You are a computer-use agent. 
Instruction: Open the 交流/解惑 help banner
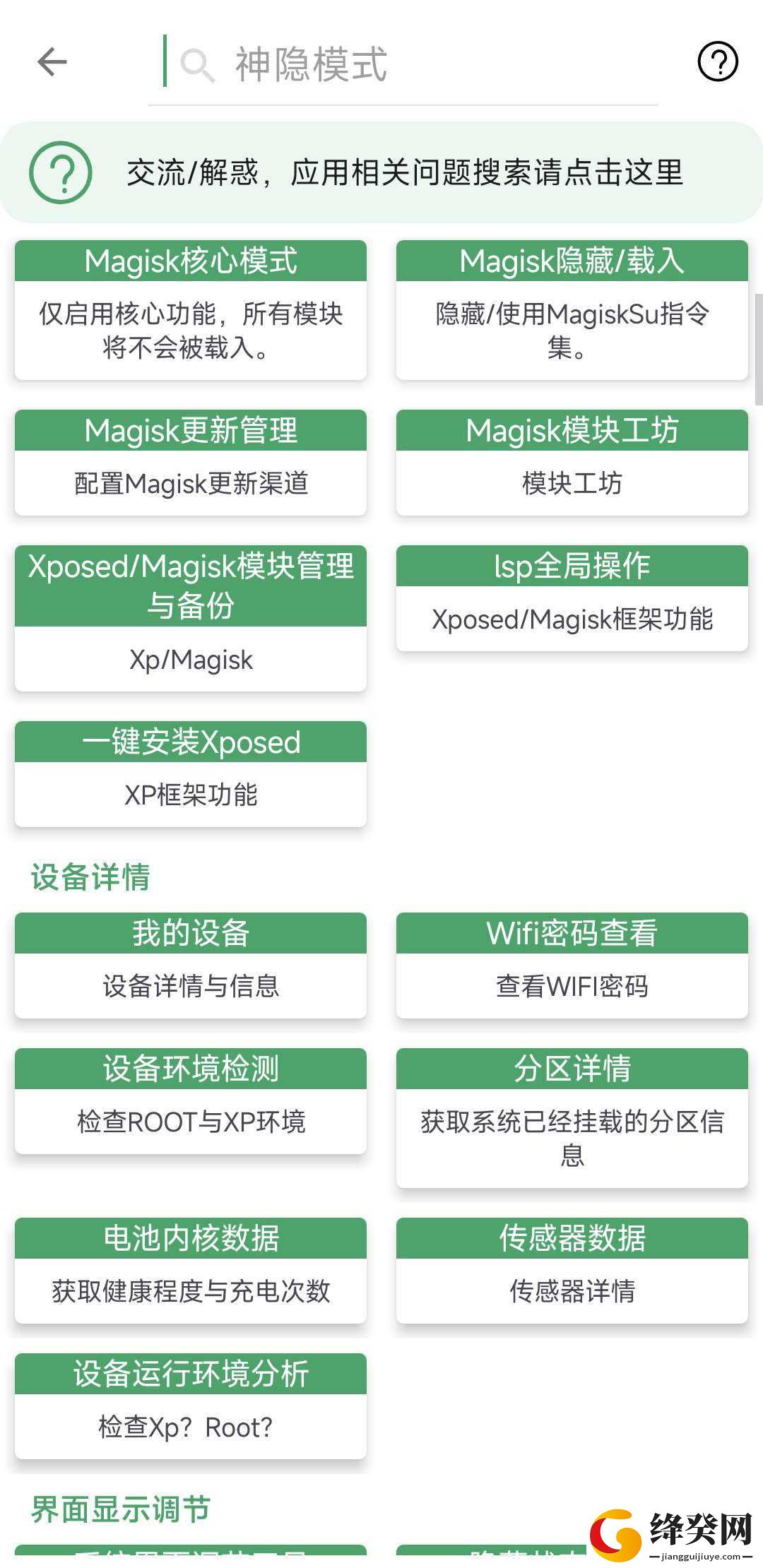[x=381, y=172]
